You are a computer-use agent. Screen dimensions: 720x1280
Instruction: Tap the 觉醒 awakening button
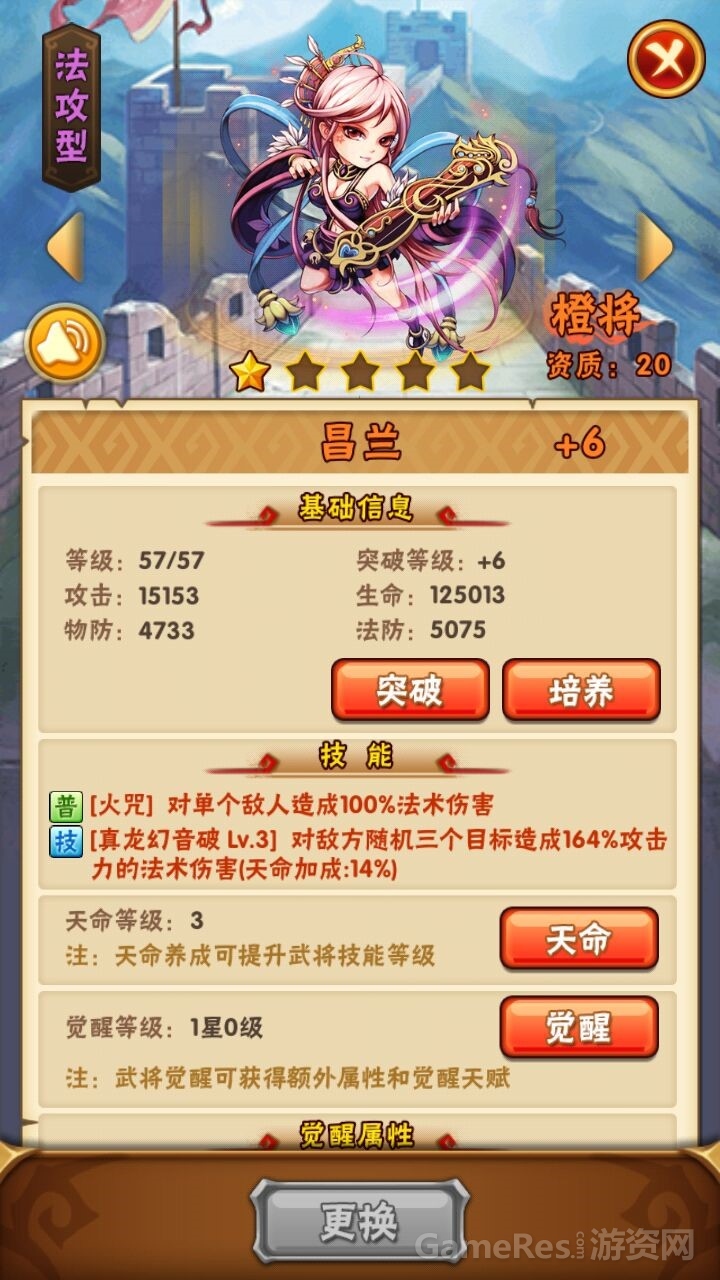[x=579, y=1027]
